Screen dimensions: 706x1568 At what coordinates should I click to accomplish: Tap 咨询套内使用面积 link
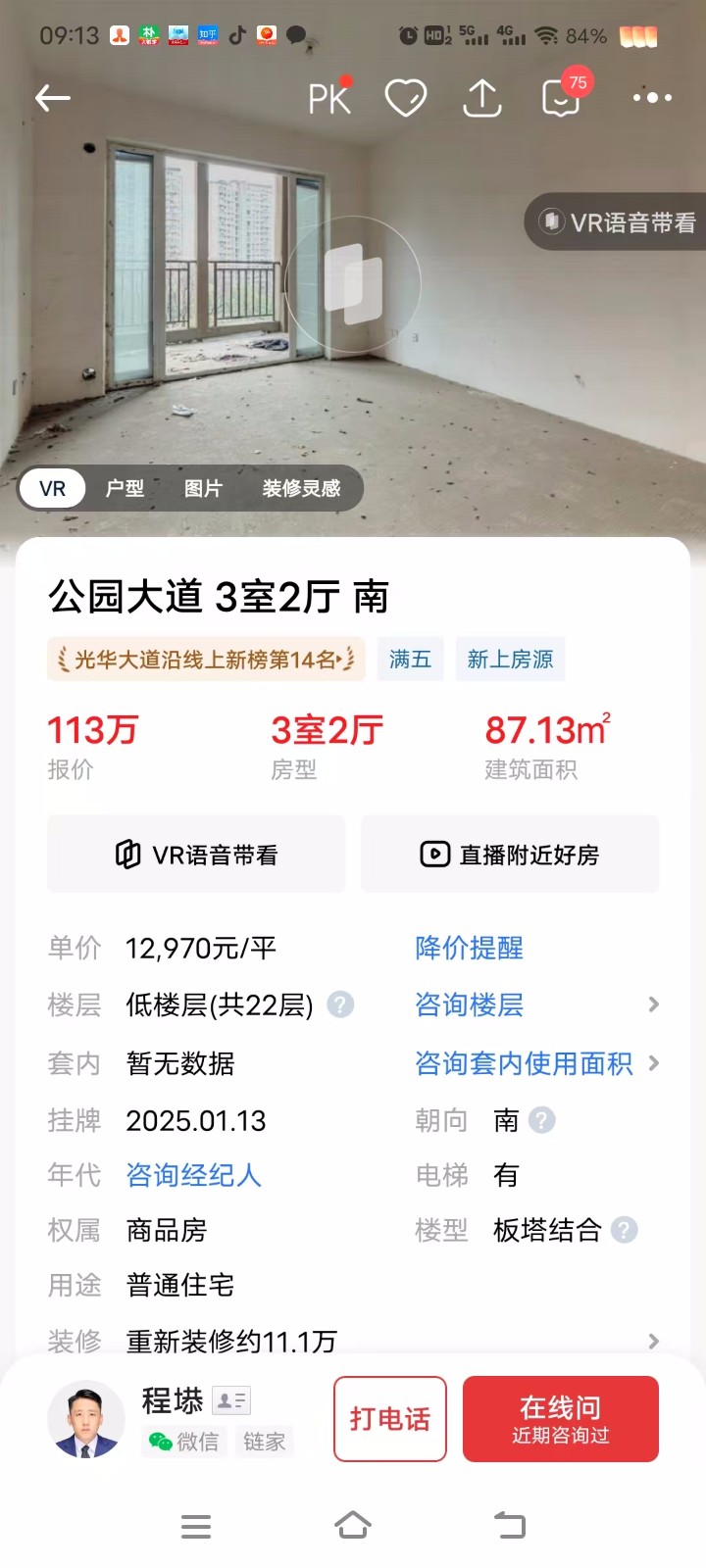[x=524, y=1063]
